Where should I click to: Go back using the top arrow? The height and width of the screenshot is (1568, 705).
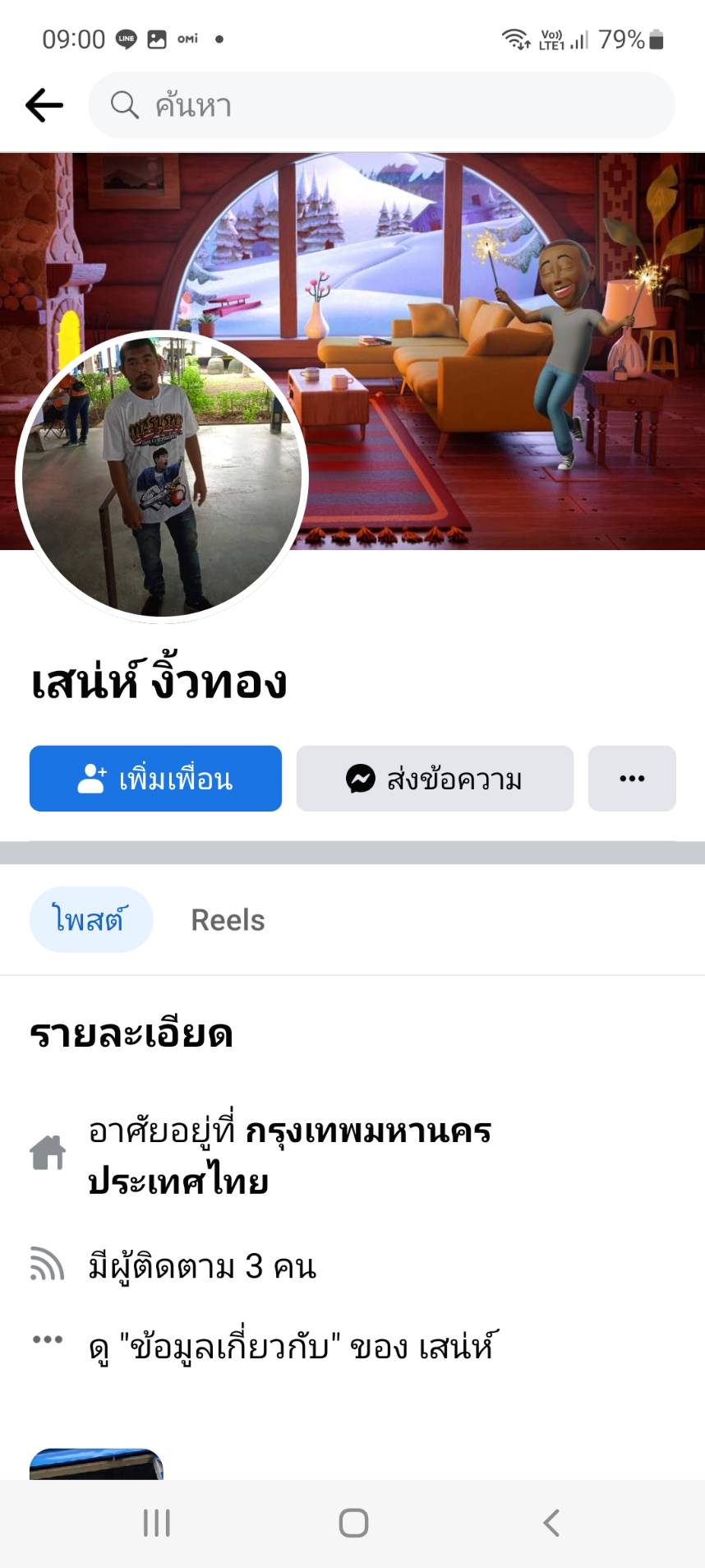click(44, 105)
